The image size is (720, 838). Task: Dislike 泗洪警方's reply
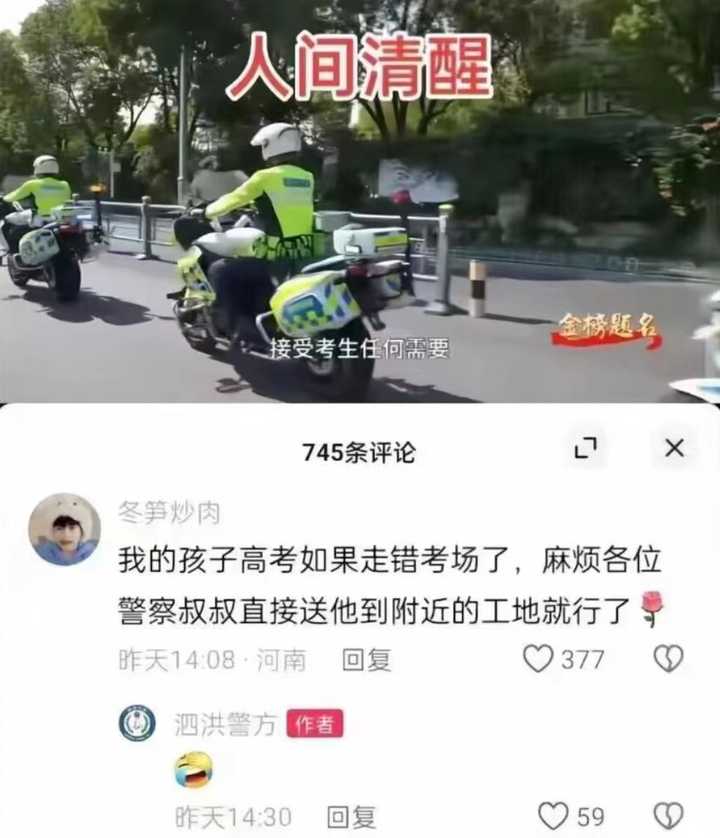pos(668,816)
